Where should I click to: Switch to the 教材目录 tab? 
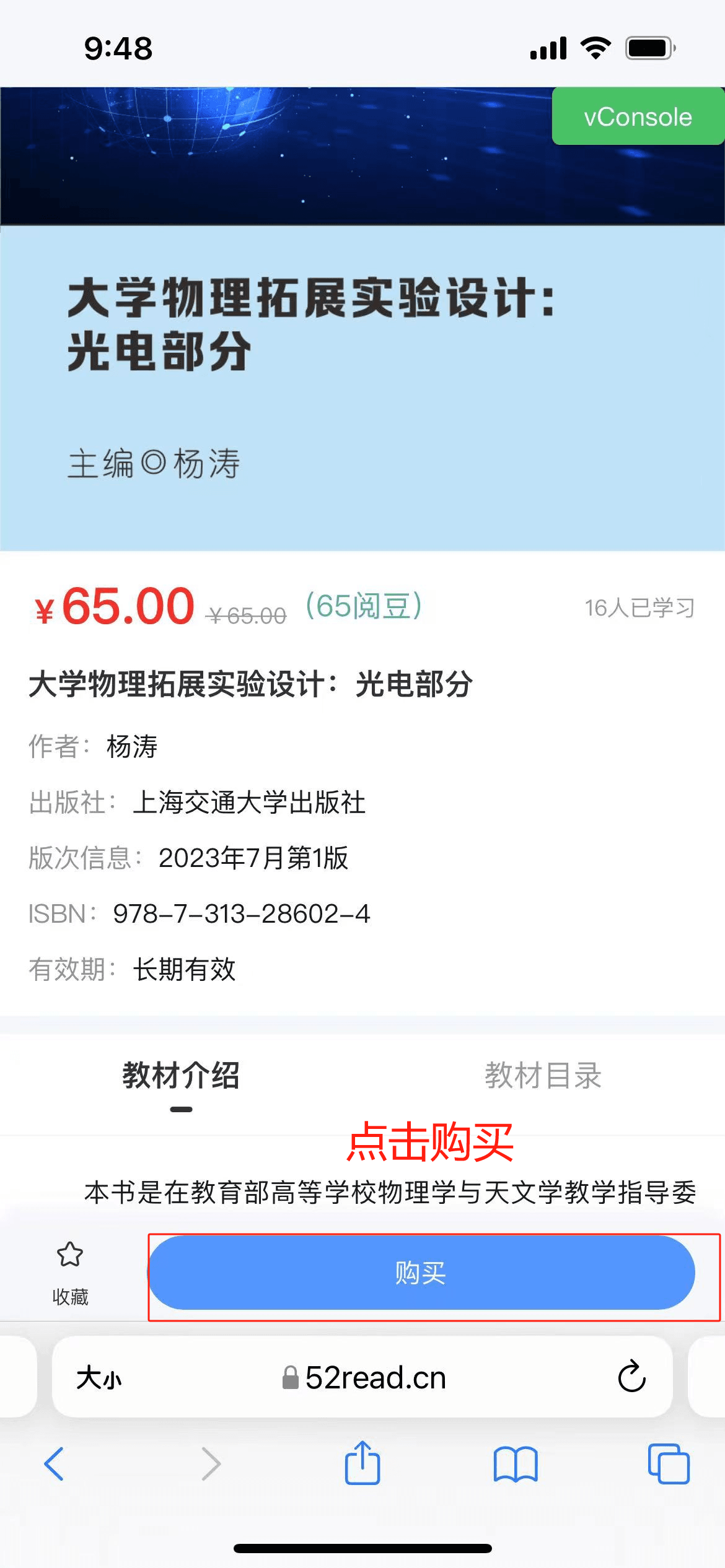(x=543, y=1076)
